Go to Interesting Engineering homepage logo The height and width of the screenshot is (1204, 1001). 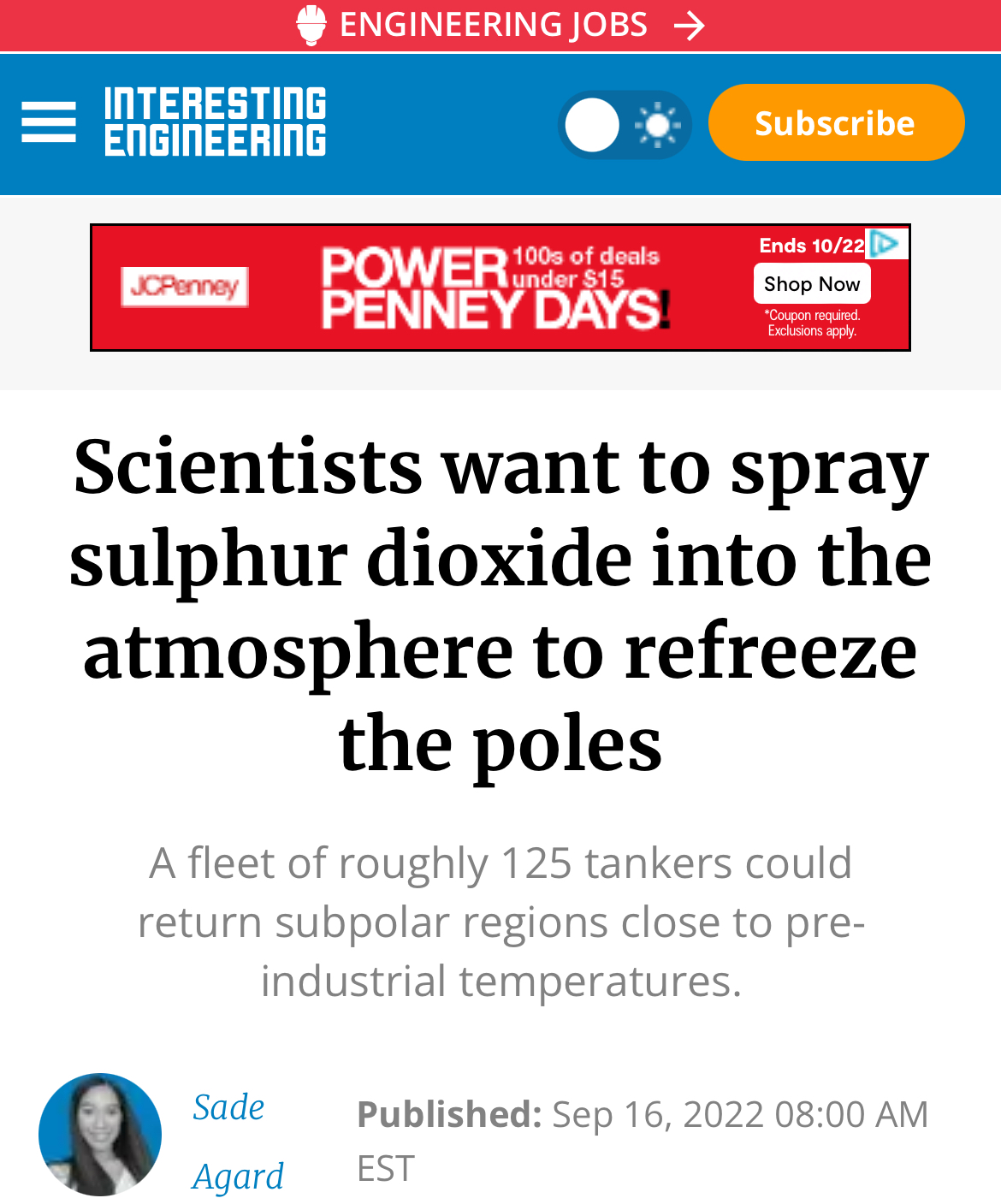tap(215, 122)
